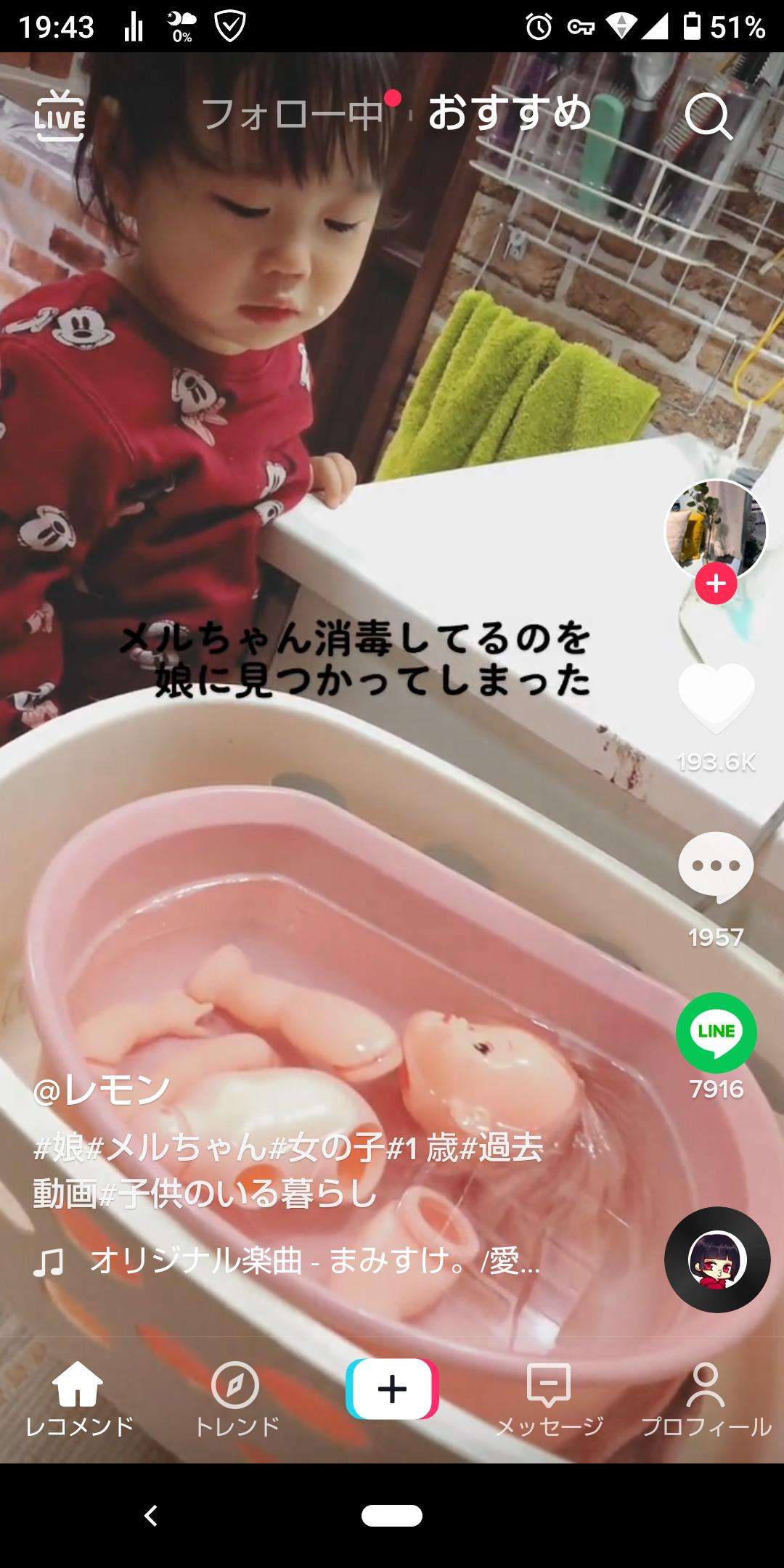This screenshot has width=784, height=1568.
Task: Tap the system home pill
Action: 392,1516
